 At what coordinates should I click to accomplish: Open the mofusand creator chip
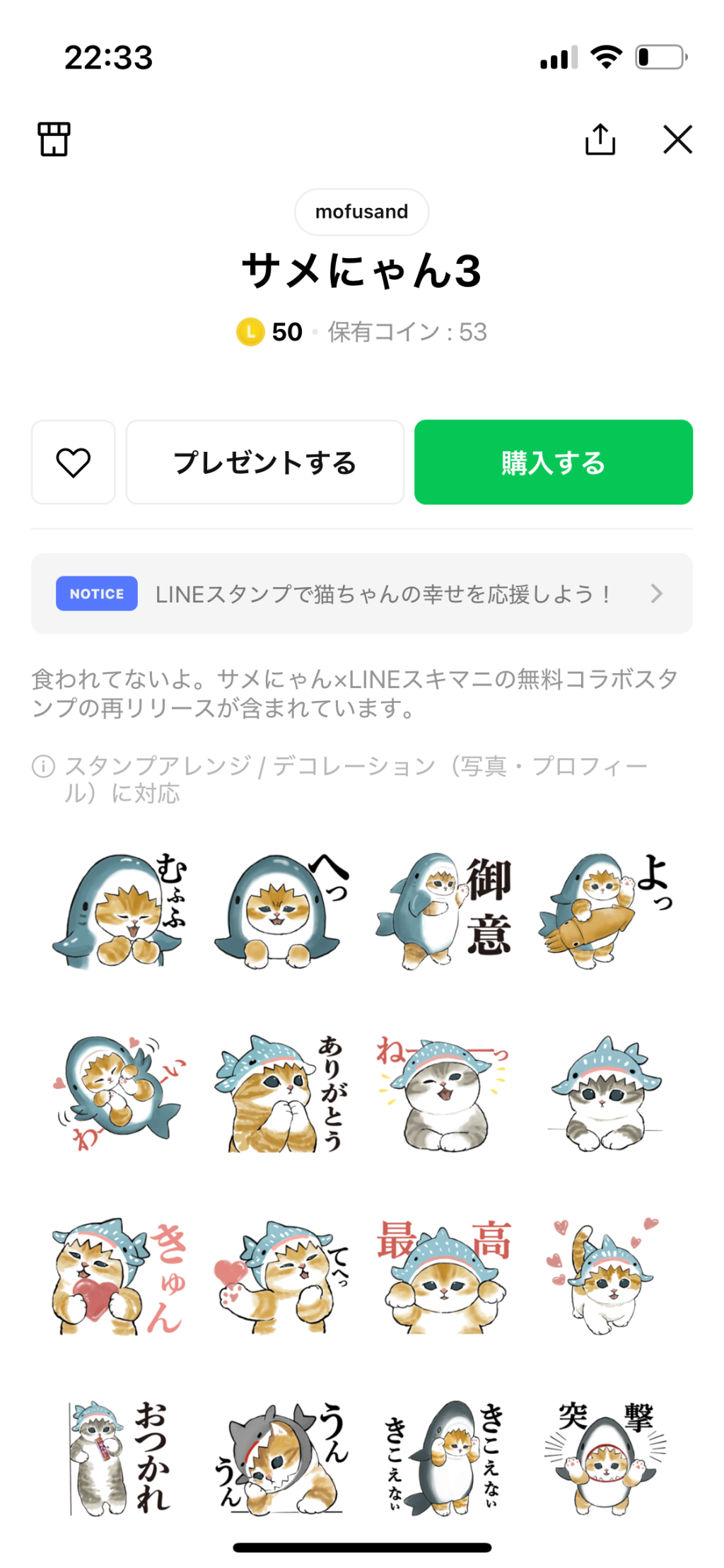coord(361,211)
